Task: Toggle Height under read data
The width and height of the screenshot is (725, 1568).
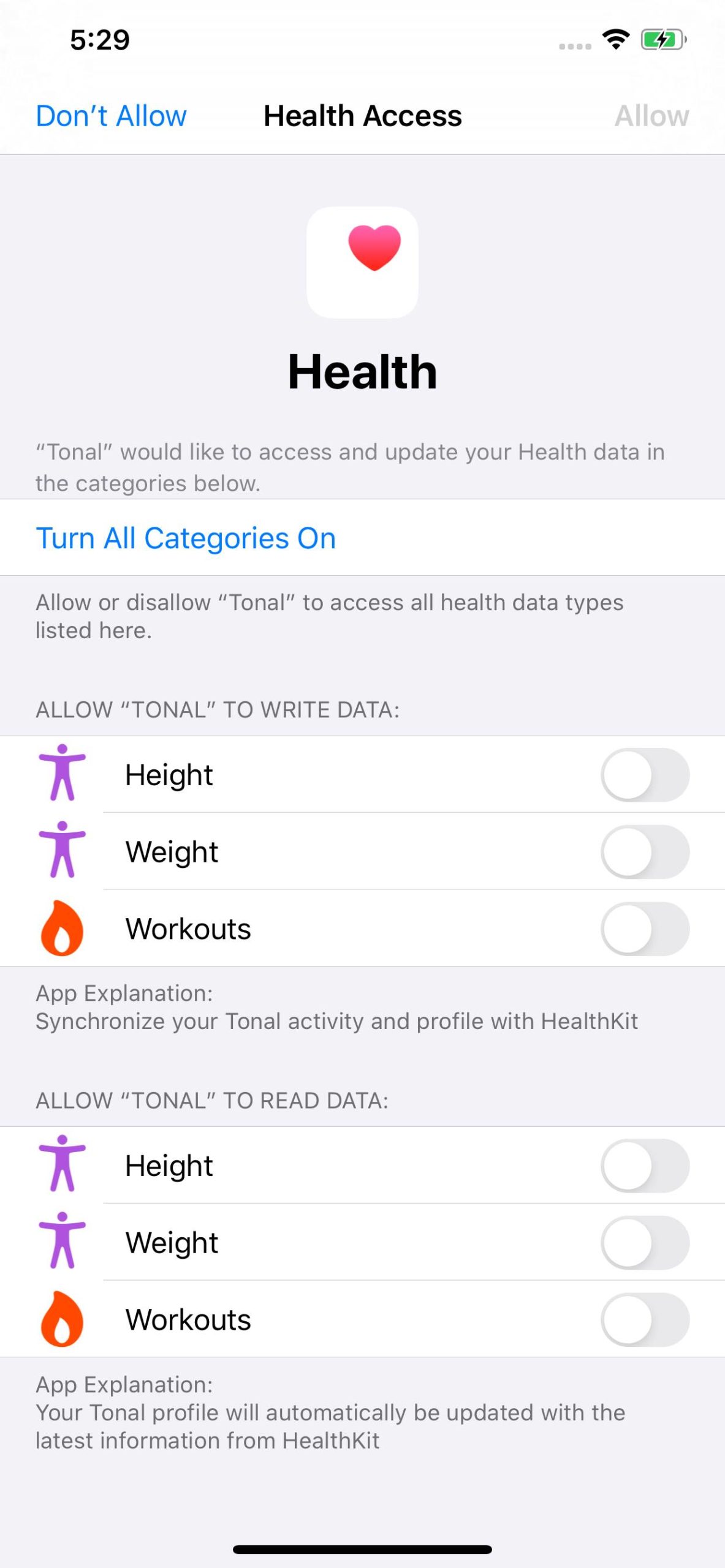Action: [x=645, y=1166]
